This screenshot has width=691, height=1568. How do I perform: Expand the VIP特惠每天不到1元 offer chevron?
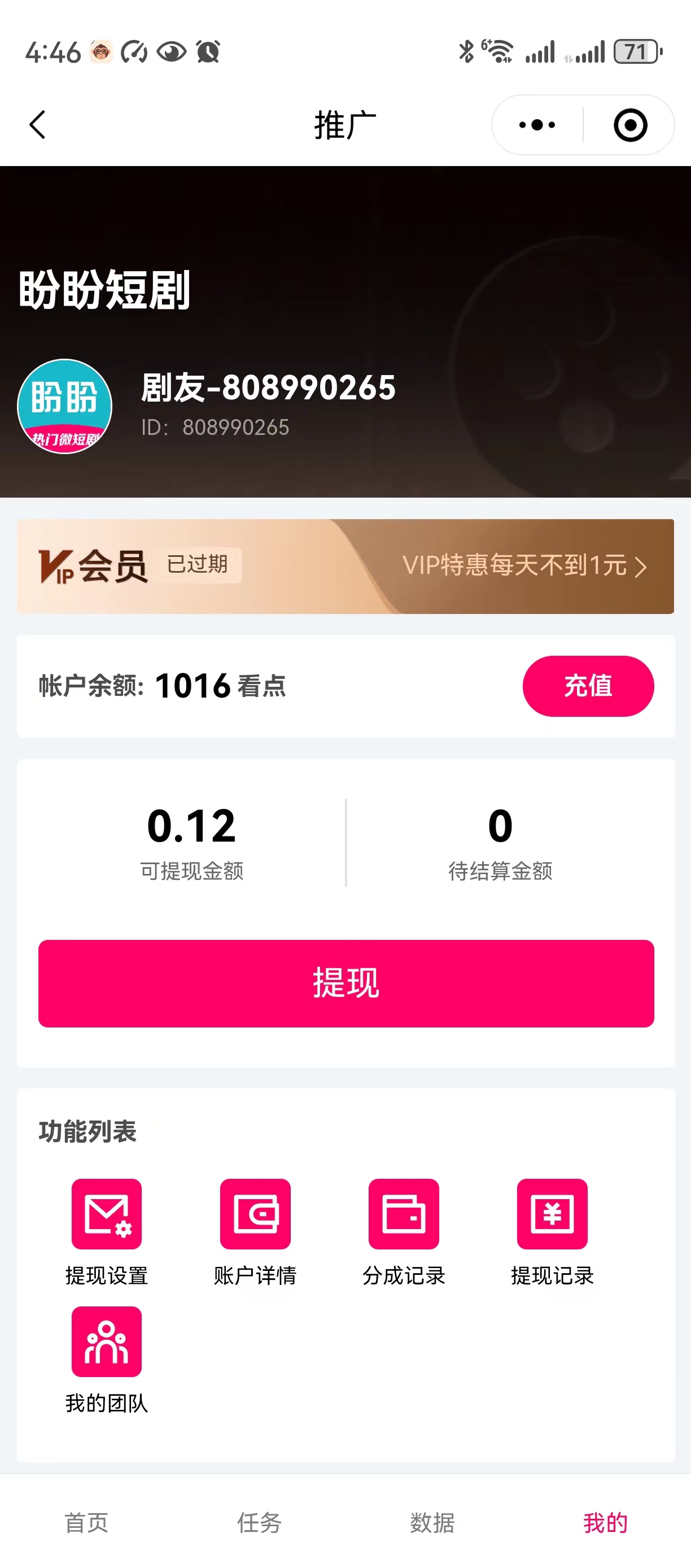click(x=641, y=566)
